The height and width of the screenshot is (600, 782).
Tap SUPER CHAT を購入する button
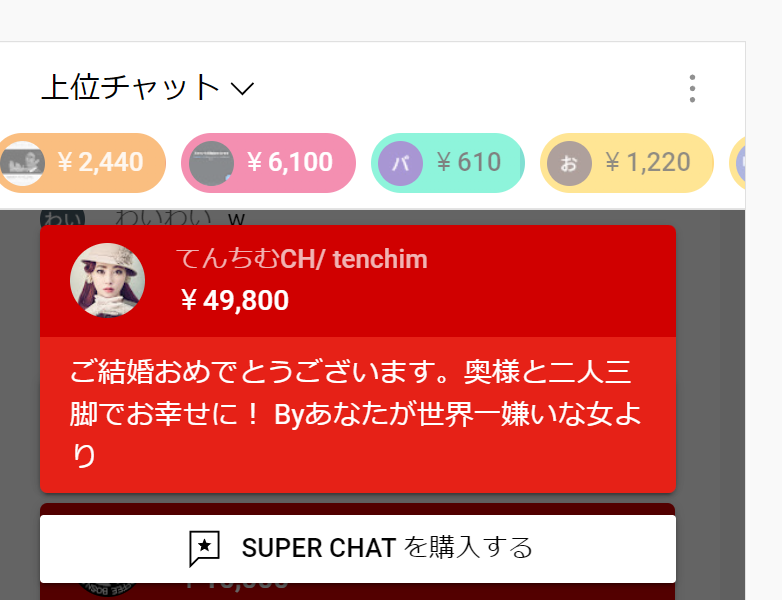358,548
